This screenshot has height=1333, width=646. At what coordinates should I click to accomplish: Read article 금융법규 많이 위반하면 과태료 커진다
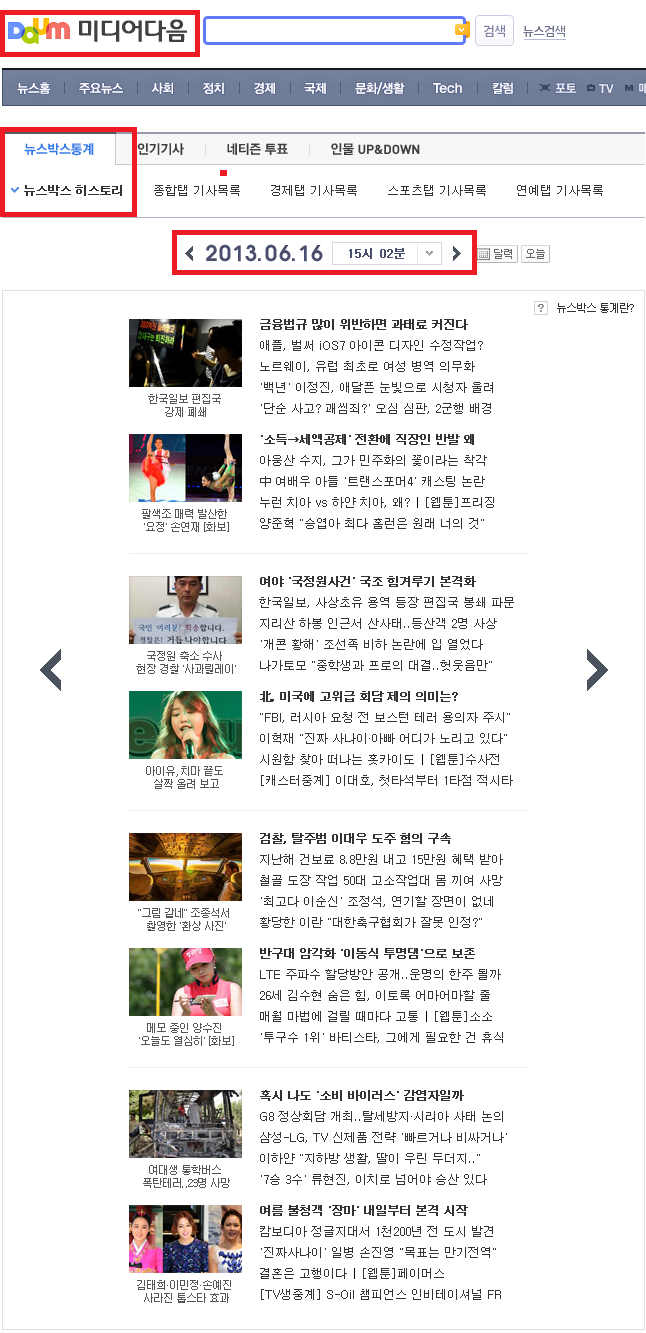pyautogui.click(x=363, y=324)
